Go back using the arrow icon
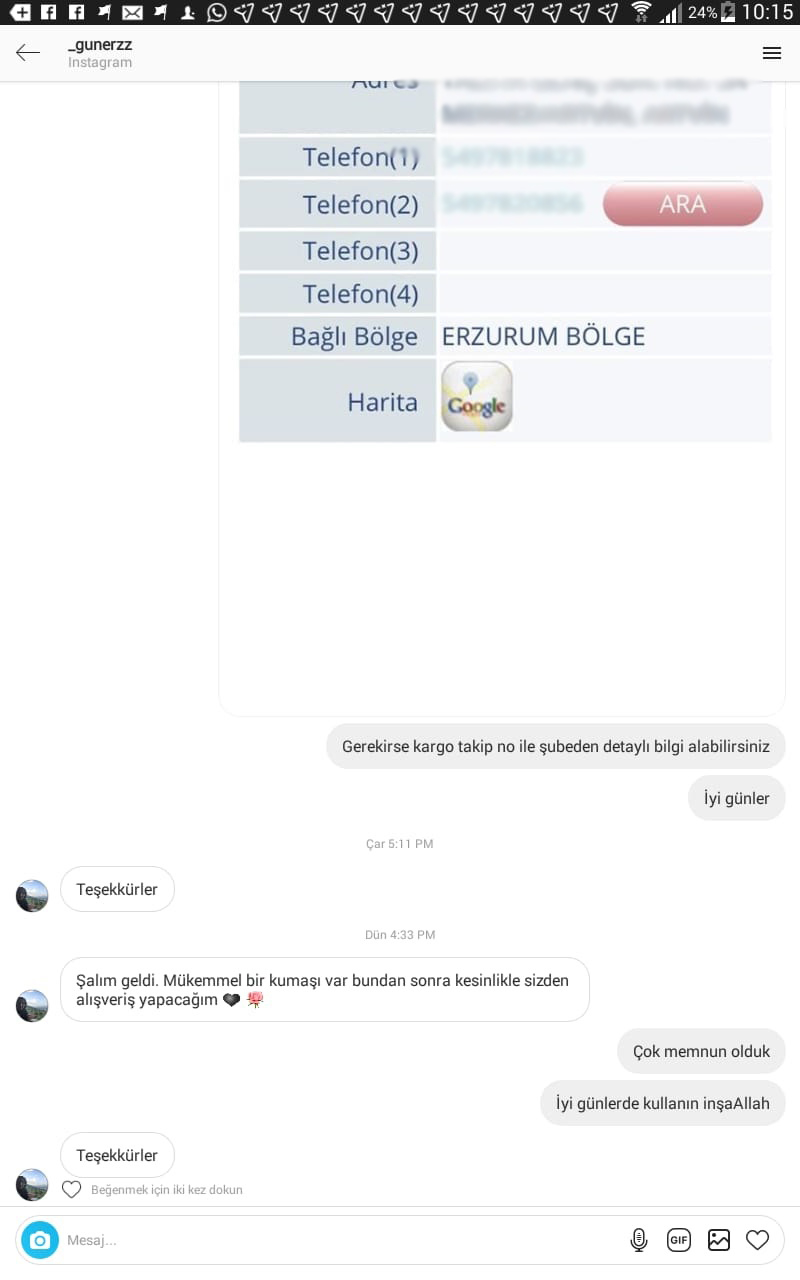This screenshot has width=800, height=1280. (28, 53)
